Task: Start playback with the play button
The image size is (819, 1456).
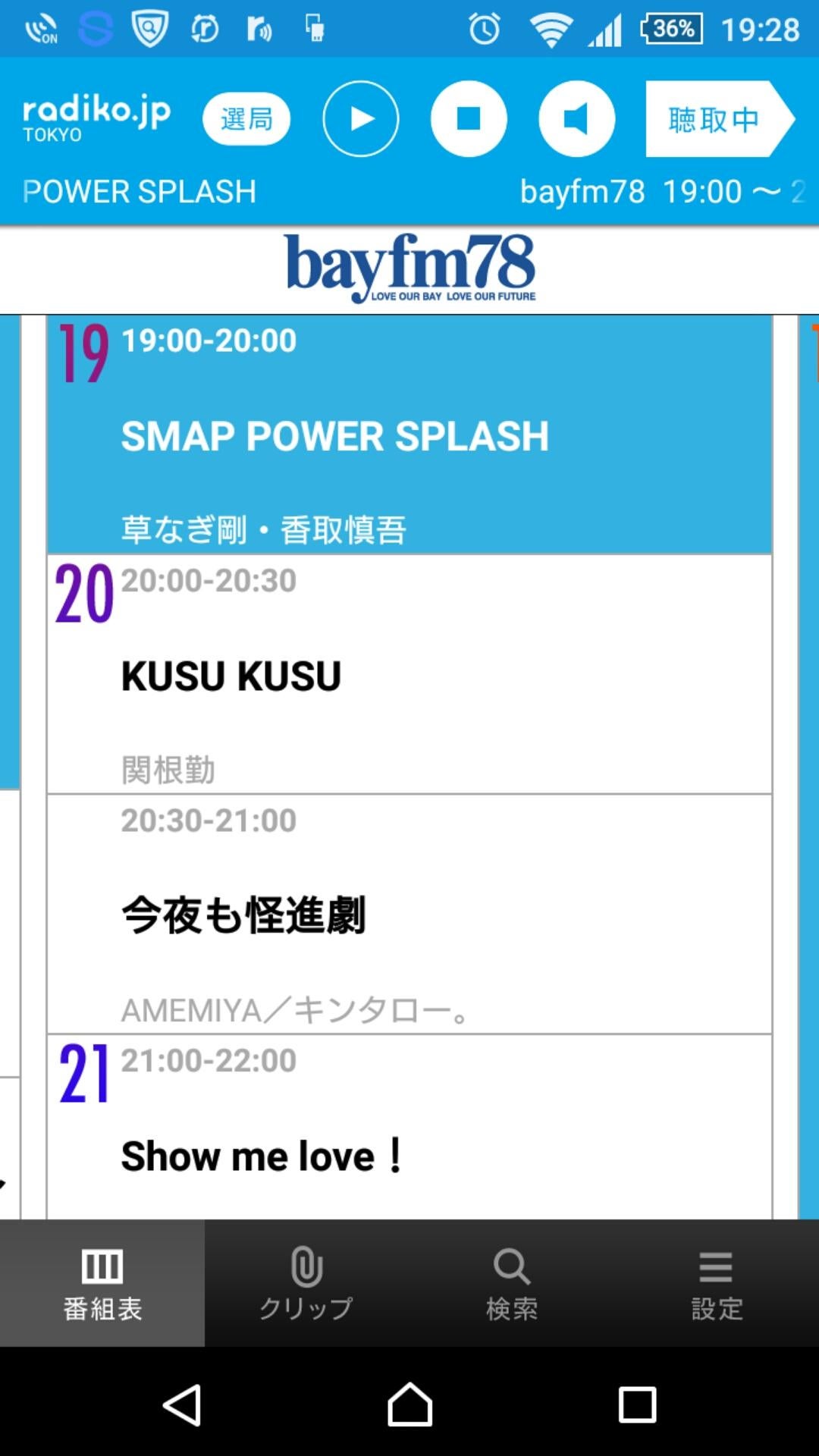Action: (361, 119)
